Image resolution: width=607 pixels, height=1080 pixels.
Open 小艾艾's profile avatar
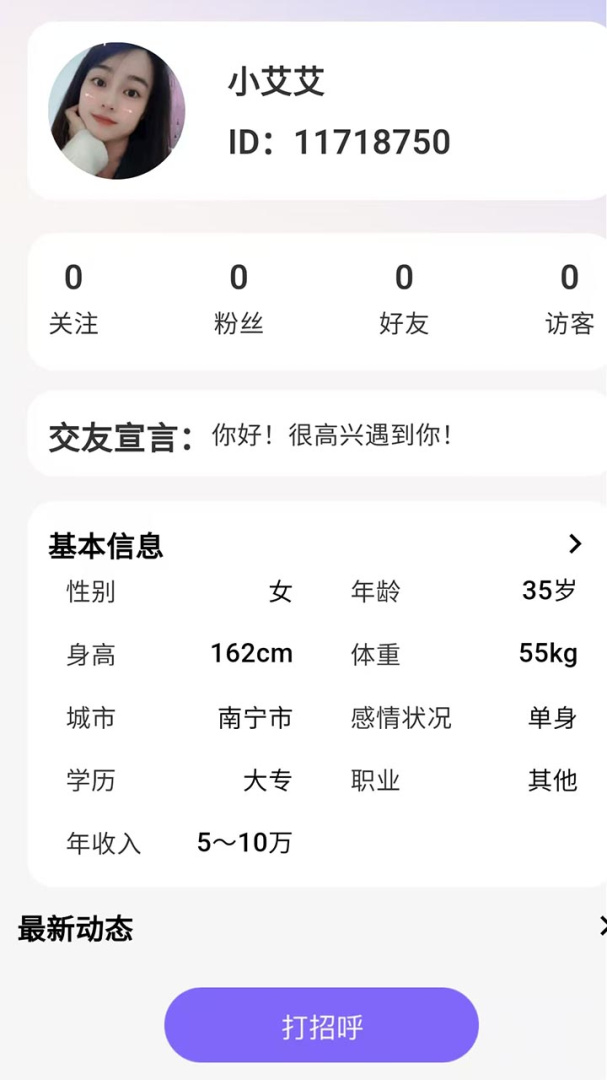click(116, 110)
